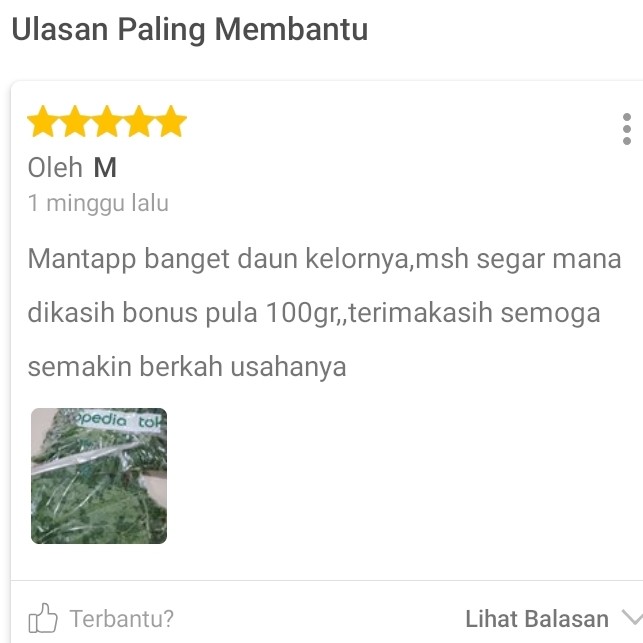Open the review photo of kelor leaves
Screen dimensions: 643x643
(x=99, y=476)
